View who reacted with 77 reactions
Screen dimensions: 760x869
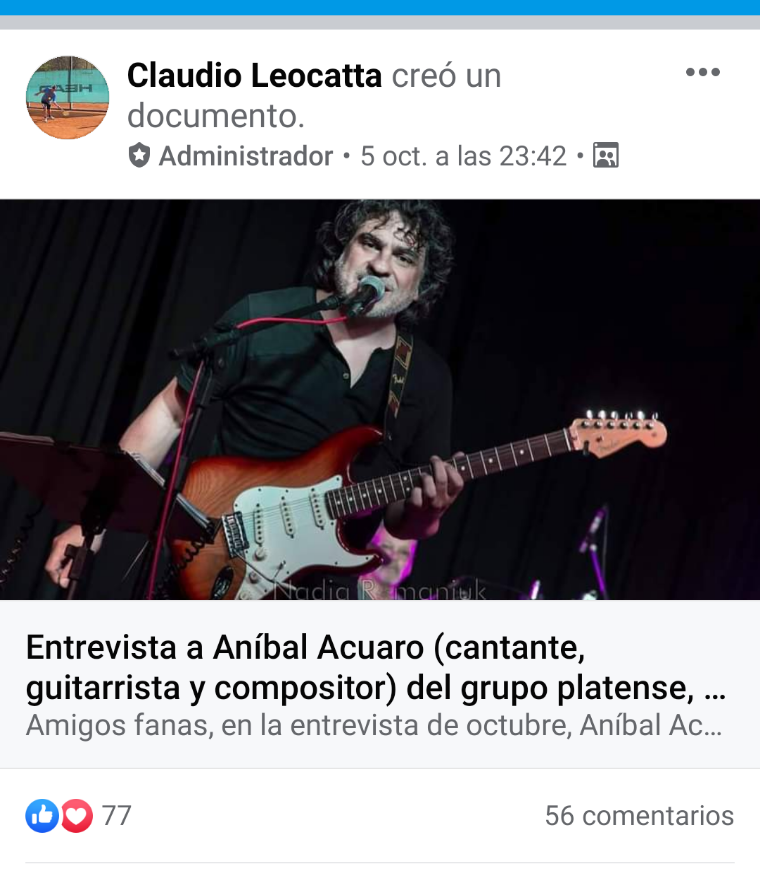(x=79, y=815)
